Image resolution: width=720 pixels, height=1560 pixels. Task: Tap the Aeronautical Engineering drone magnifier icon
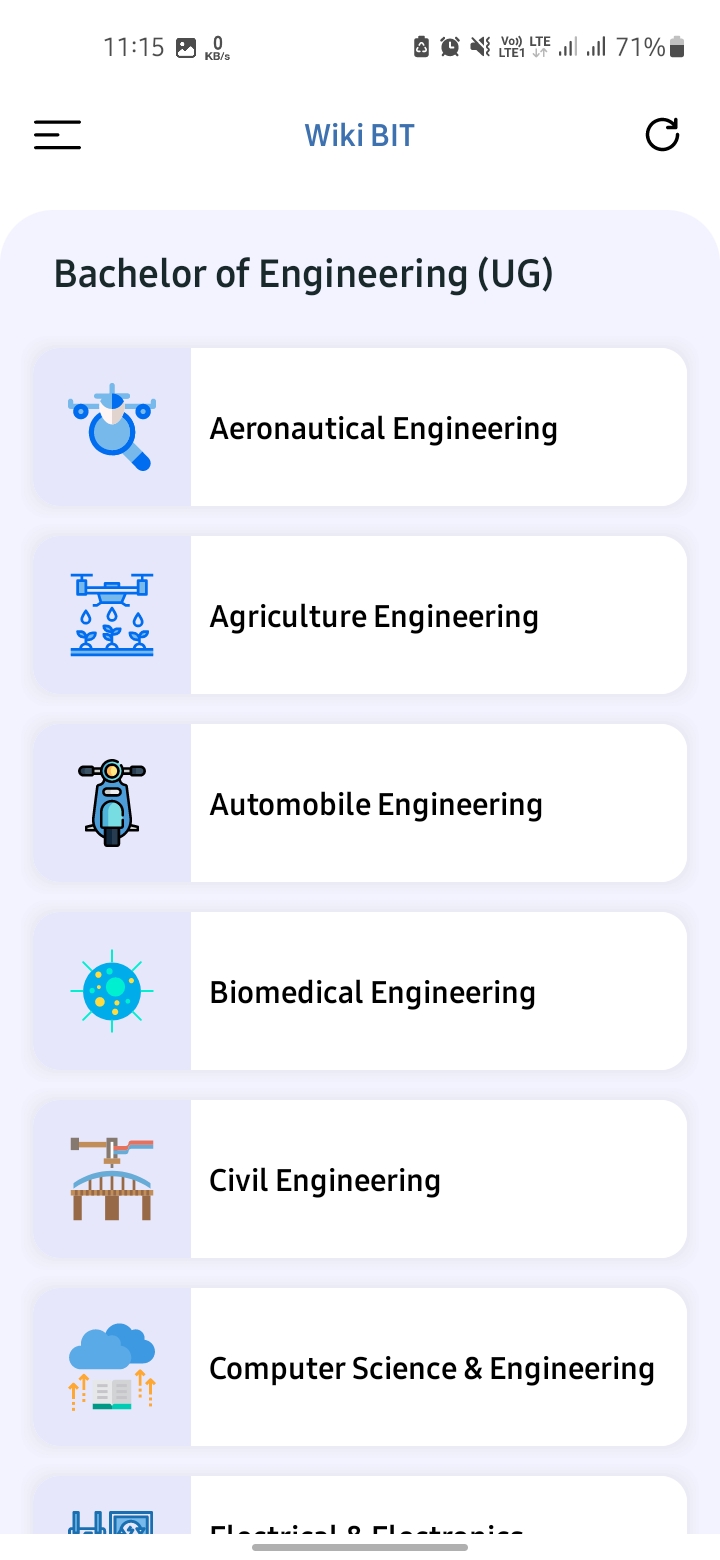pos(112,427)
